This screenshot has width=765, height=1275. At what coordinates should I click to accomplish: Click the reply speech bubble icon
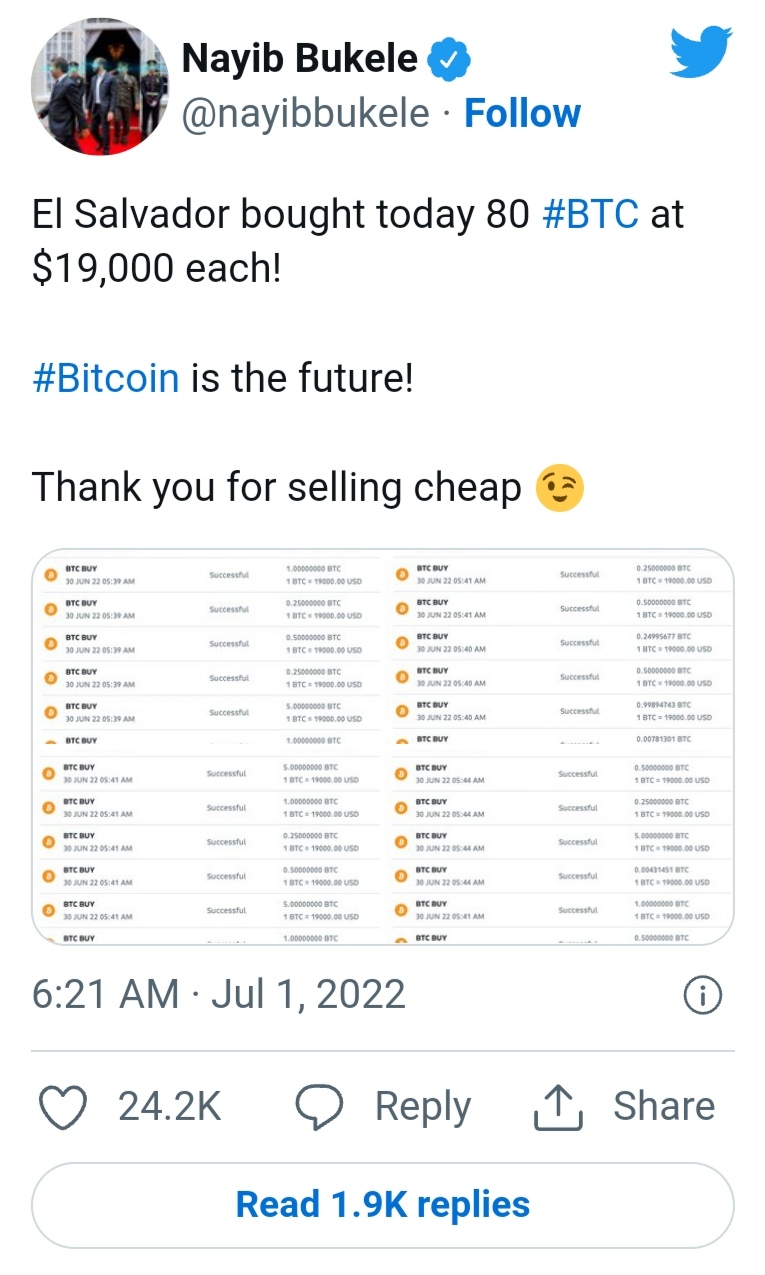click(x=318, y=1106)
